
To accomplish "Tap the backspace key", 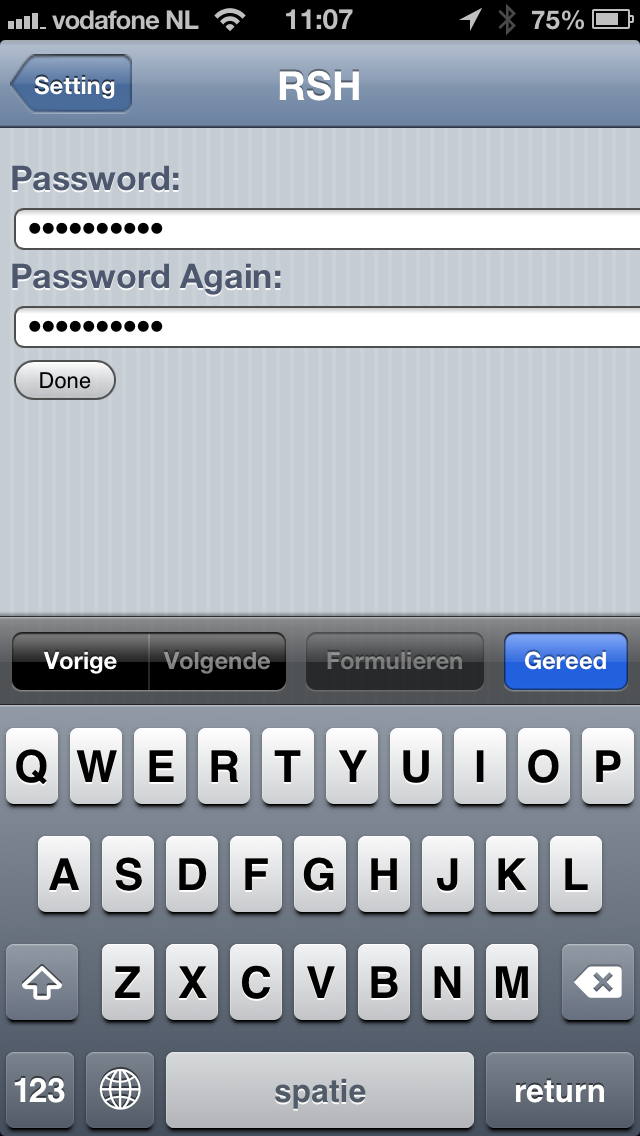I will [599, 983].
